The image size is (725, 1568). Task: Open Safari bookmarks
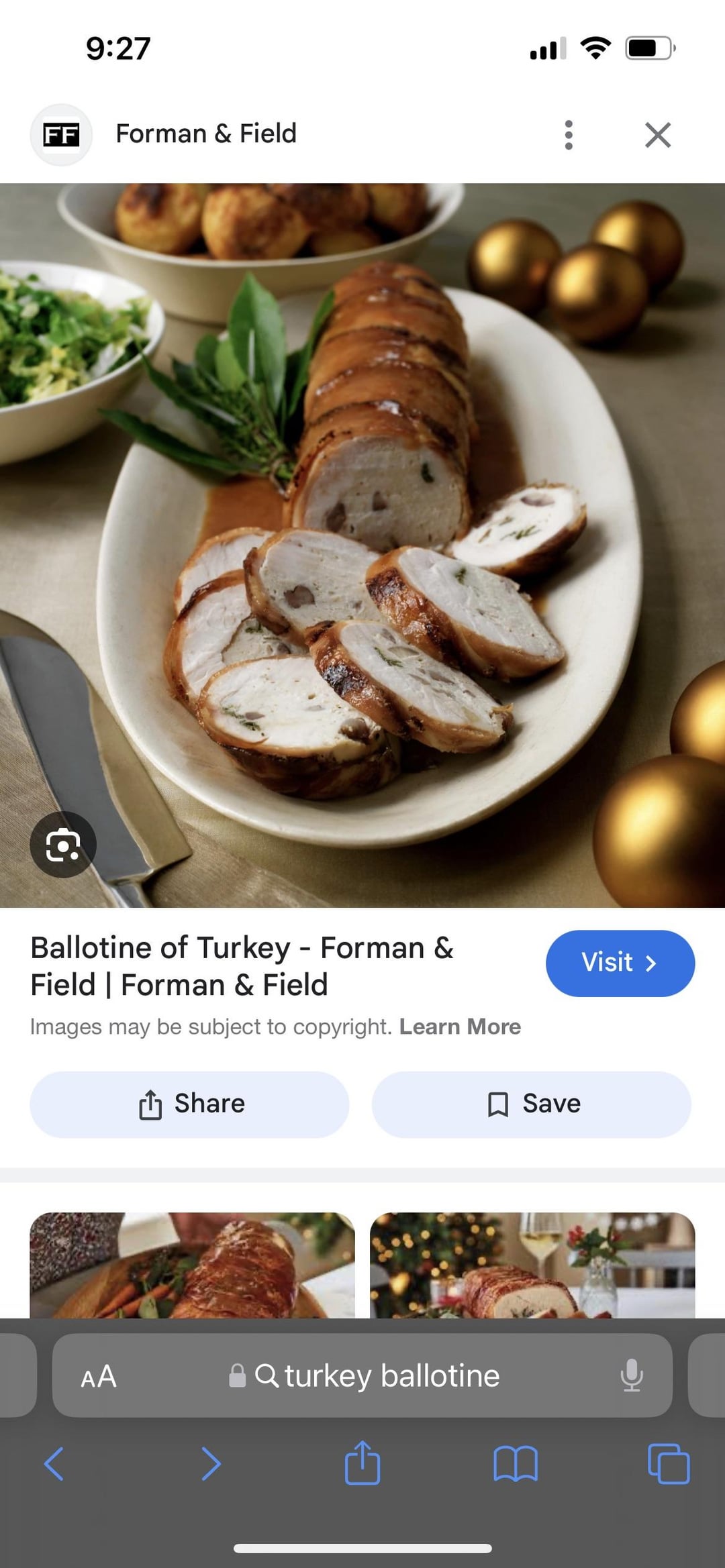coord(515,1463)
